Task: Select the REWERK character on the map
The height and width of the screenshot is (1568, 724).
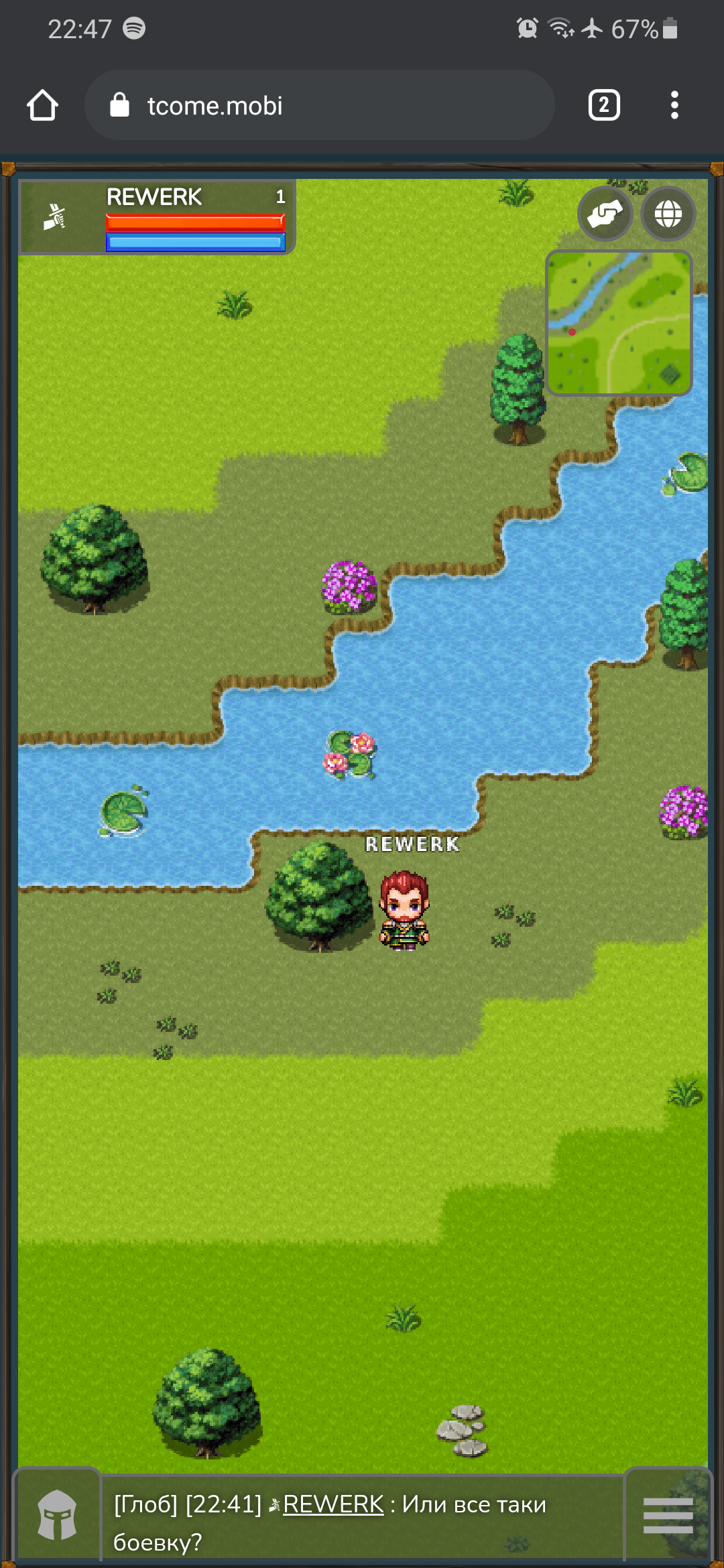Action: pyautogui.click(x=404, y=910)
